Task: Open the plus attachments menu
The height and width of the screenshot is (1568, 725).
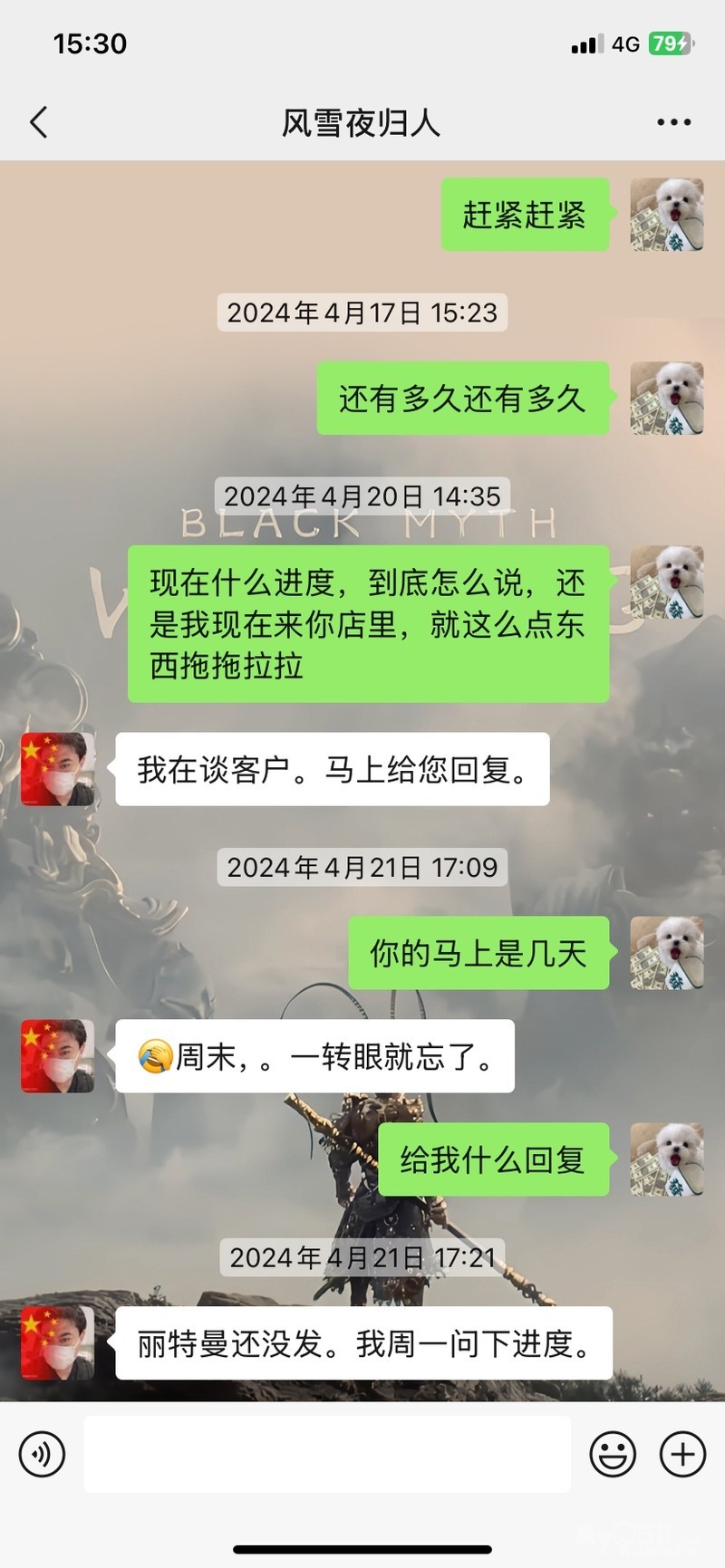Action: (x=682, y=1454)
